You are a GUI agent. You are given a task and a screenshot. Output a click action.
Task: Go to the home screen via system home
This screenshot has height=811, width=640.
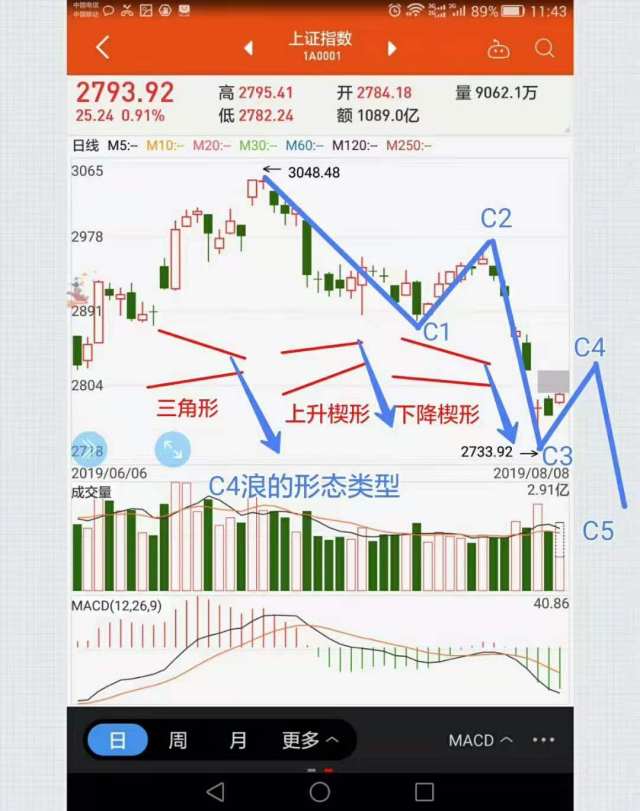click(x=320, y=791)
